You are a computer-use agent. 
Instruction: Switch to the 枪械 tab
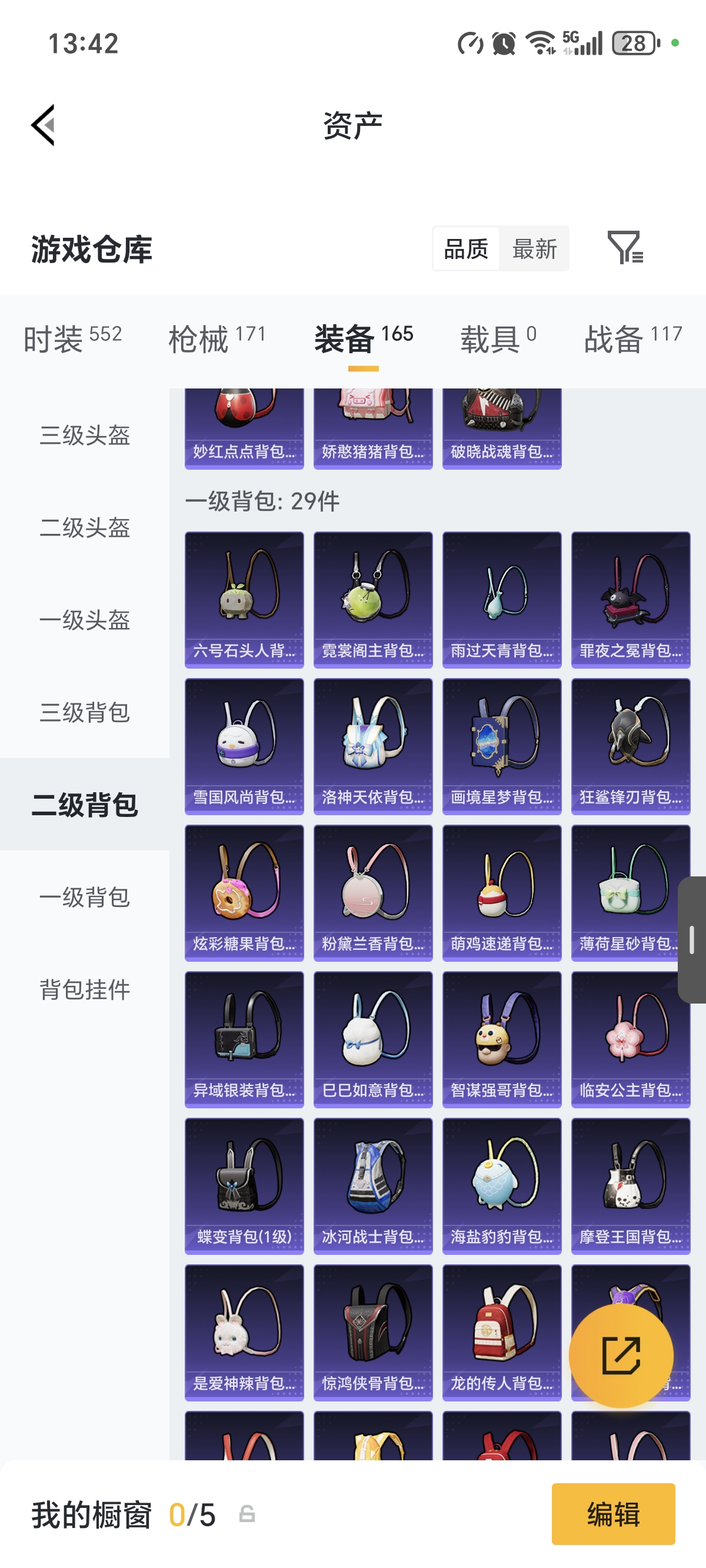[217, 338]
